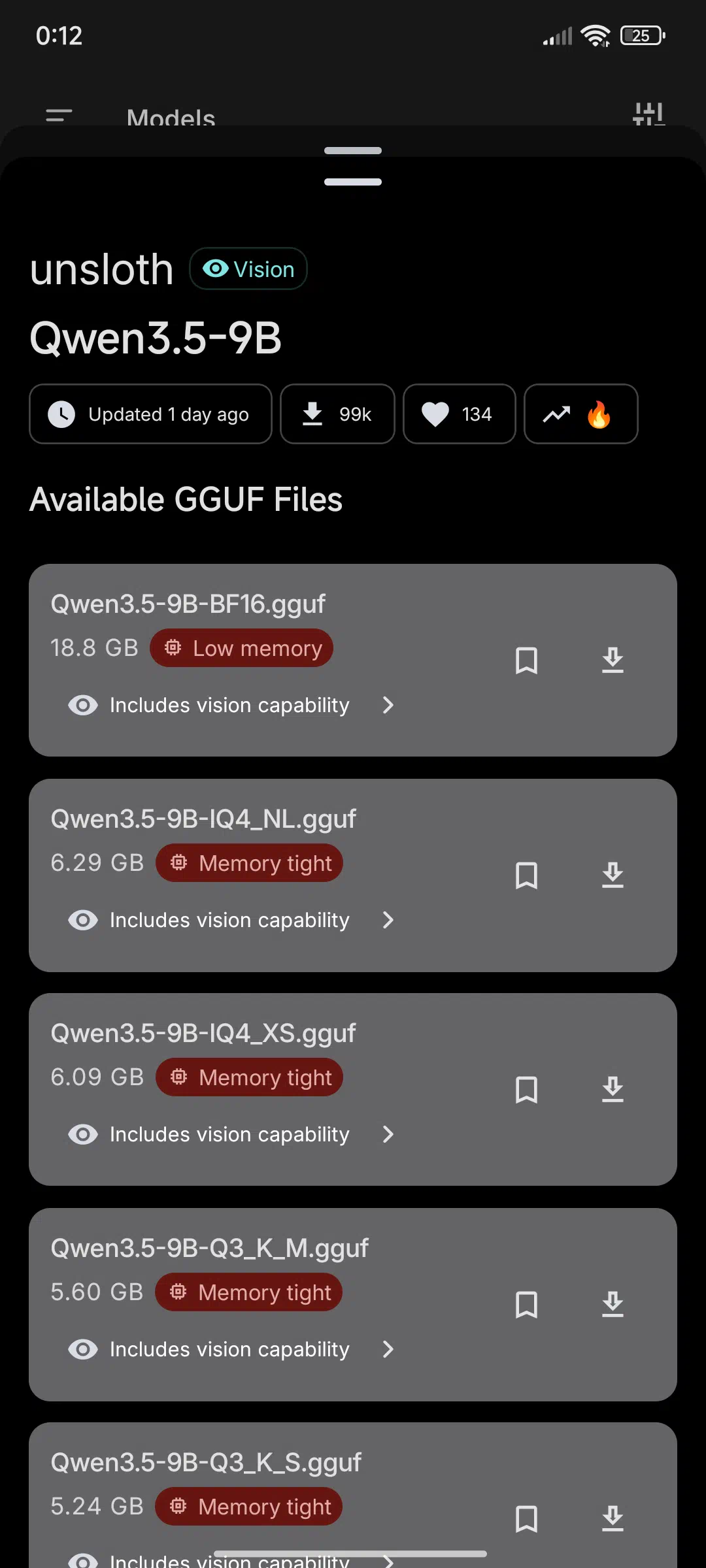This screenshot has height=1568, width=706.
Task: Expand vision capability details for BF16 file
Action: pos(388,705)
